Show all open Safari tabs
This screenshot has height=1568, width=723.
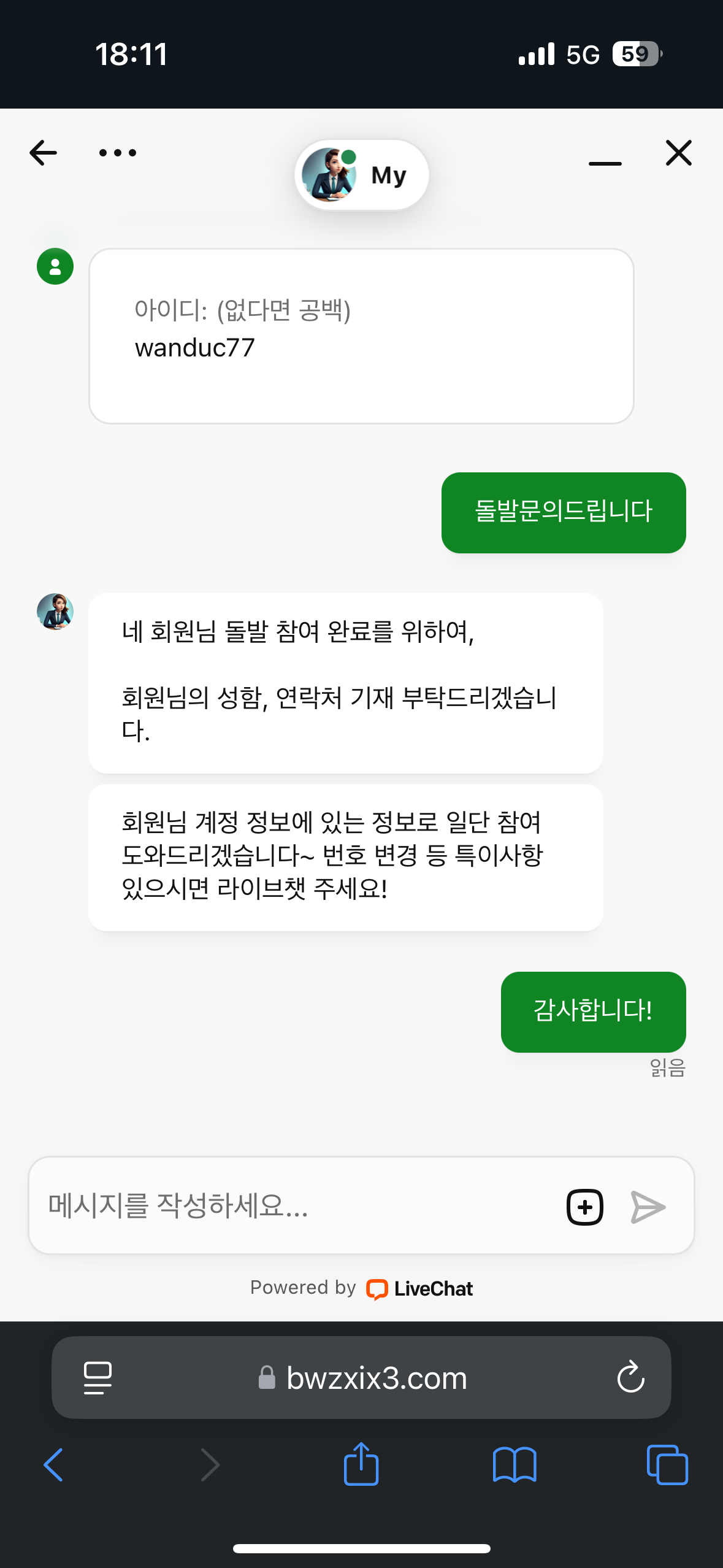click(667, 1465)
